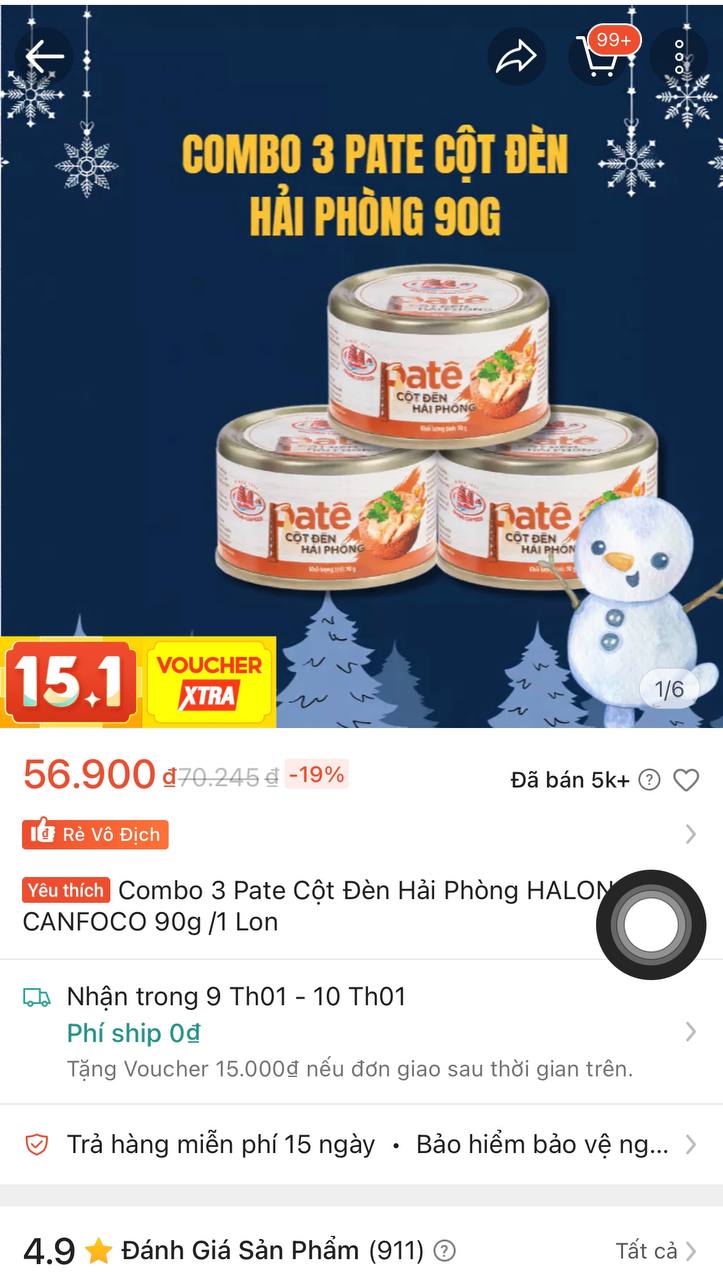This screenshot has height=1280, width=723.
Task: Add product to favorites with heart icon
Action: (688, 780)
